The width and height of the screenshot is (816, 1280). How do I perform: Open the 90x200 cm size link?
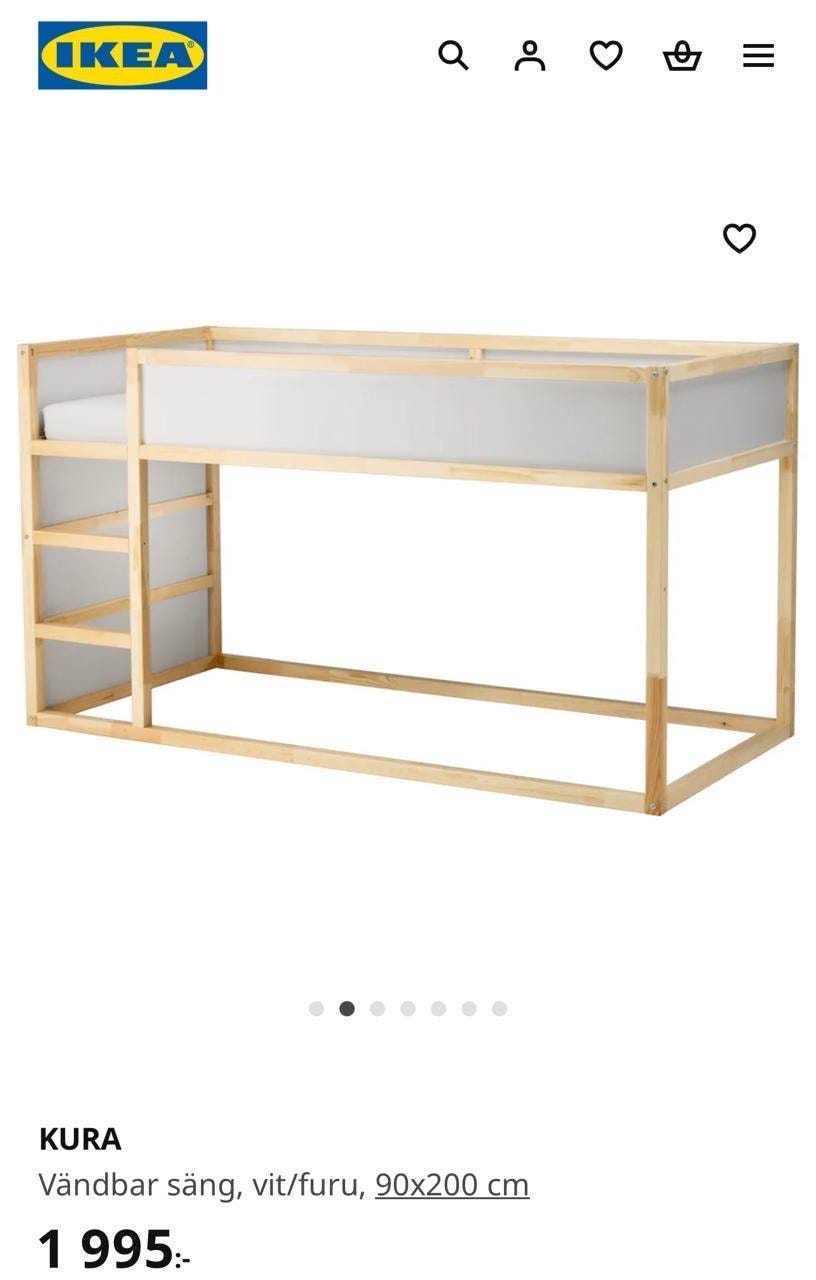[452, 1185]
